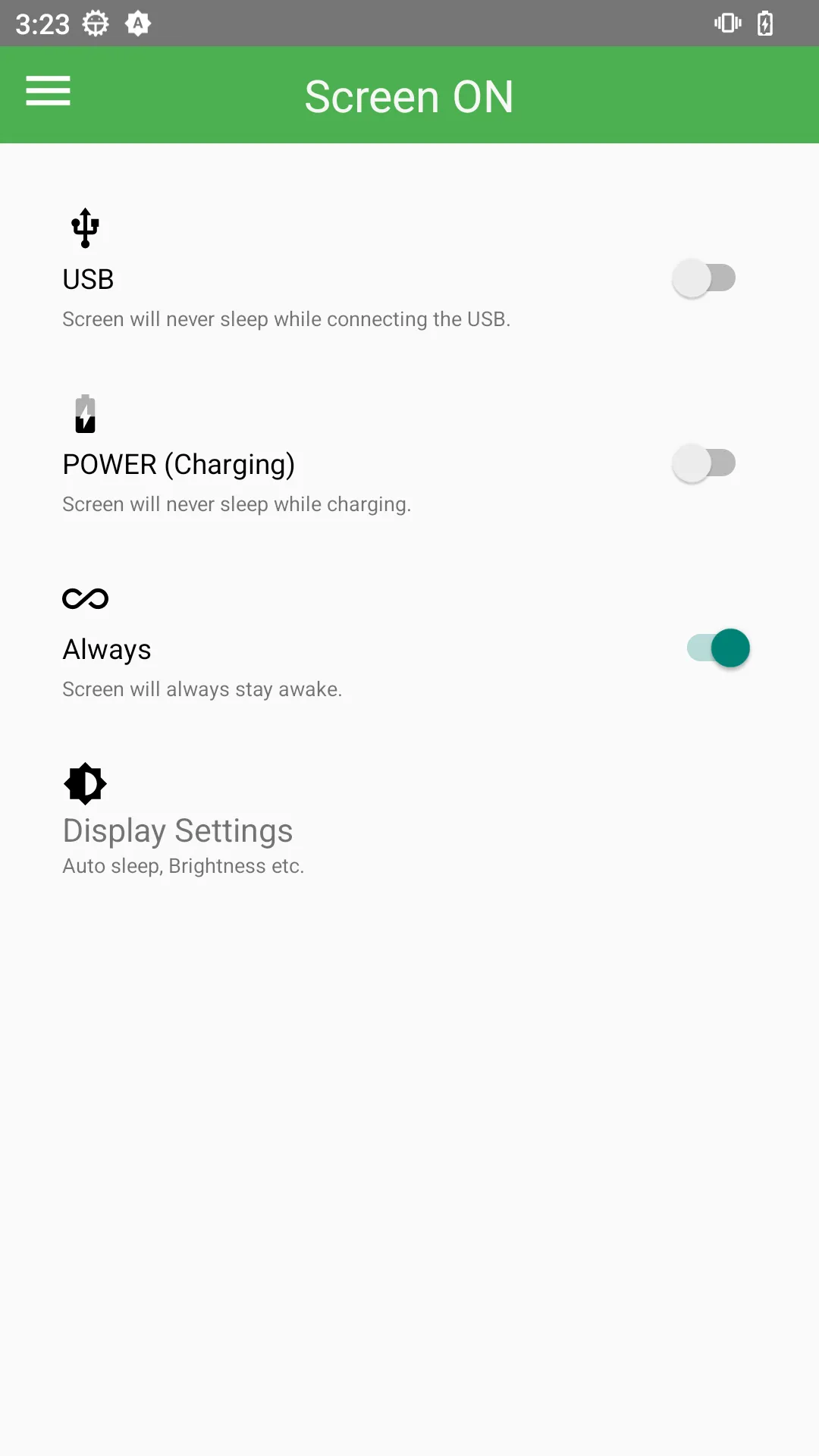This screenshot has height=1456, width=819.
Task: Disable the Always stay awake toggle
Action: click(717, 648)
